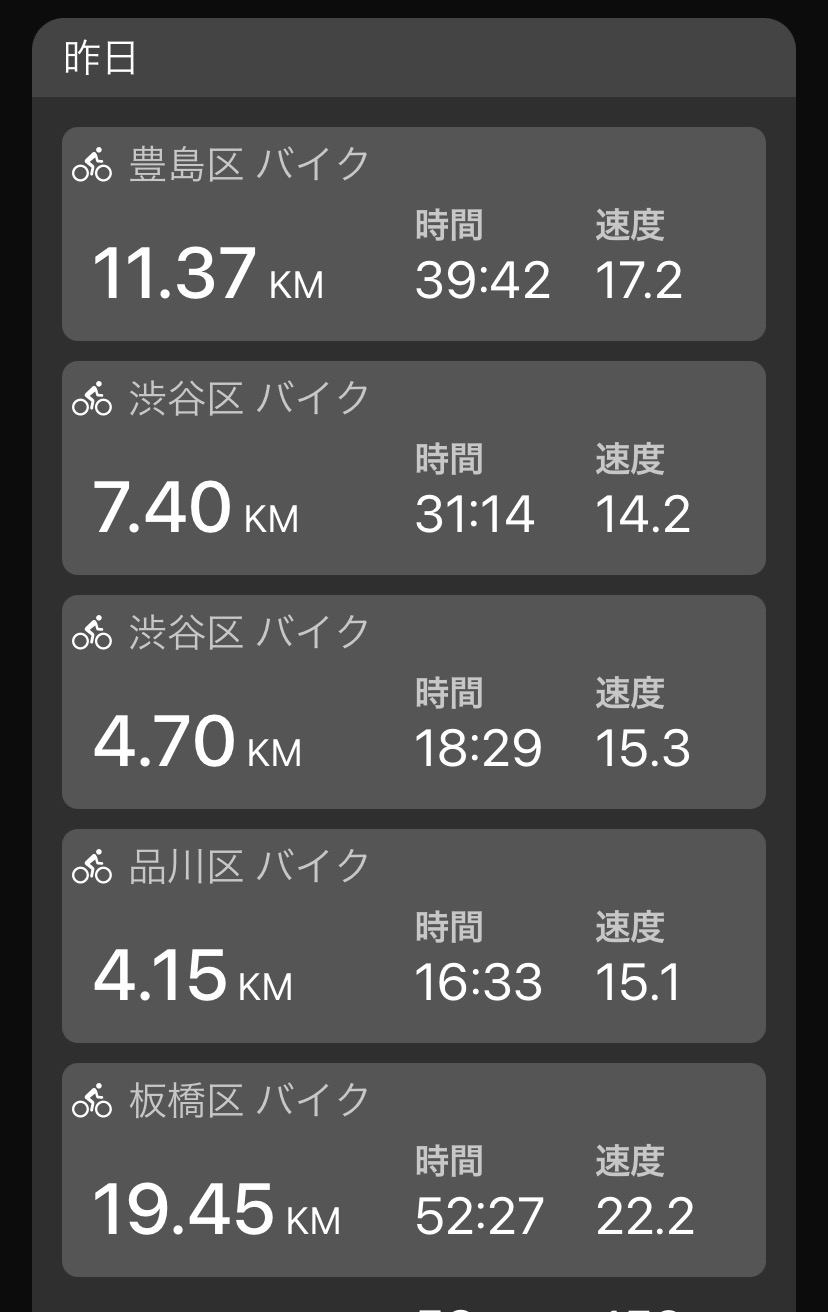This screenshot has height=1312, width=828.
Task: Select the 渋谷区 バイク 4.70 km ride
Action: [413, 702]
